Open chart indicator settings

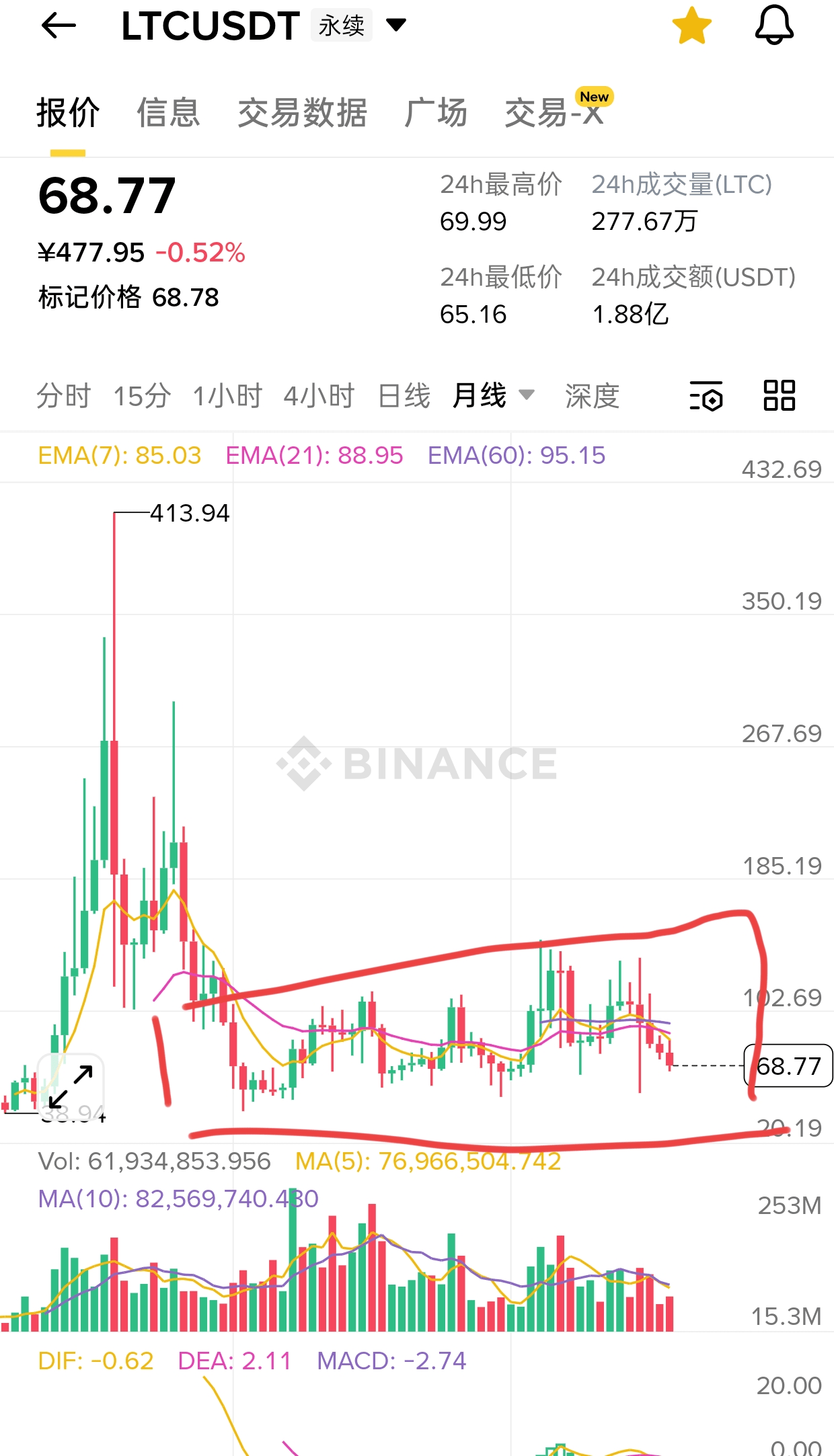click(x=706, y=396)
